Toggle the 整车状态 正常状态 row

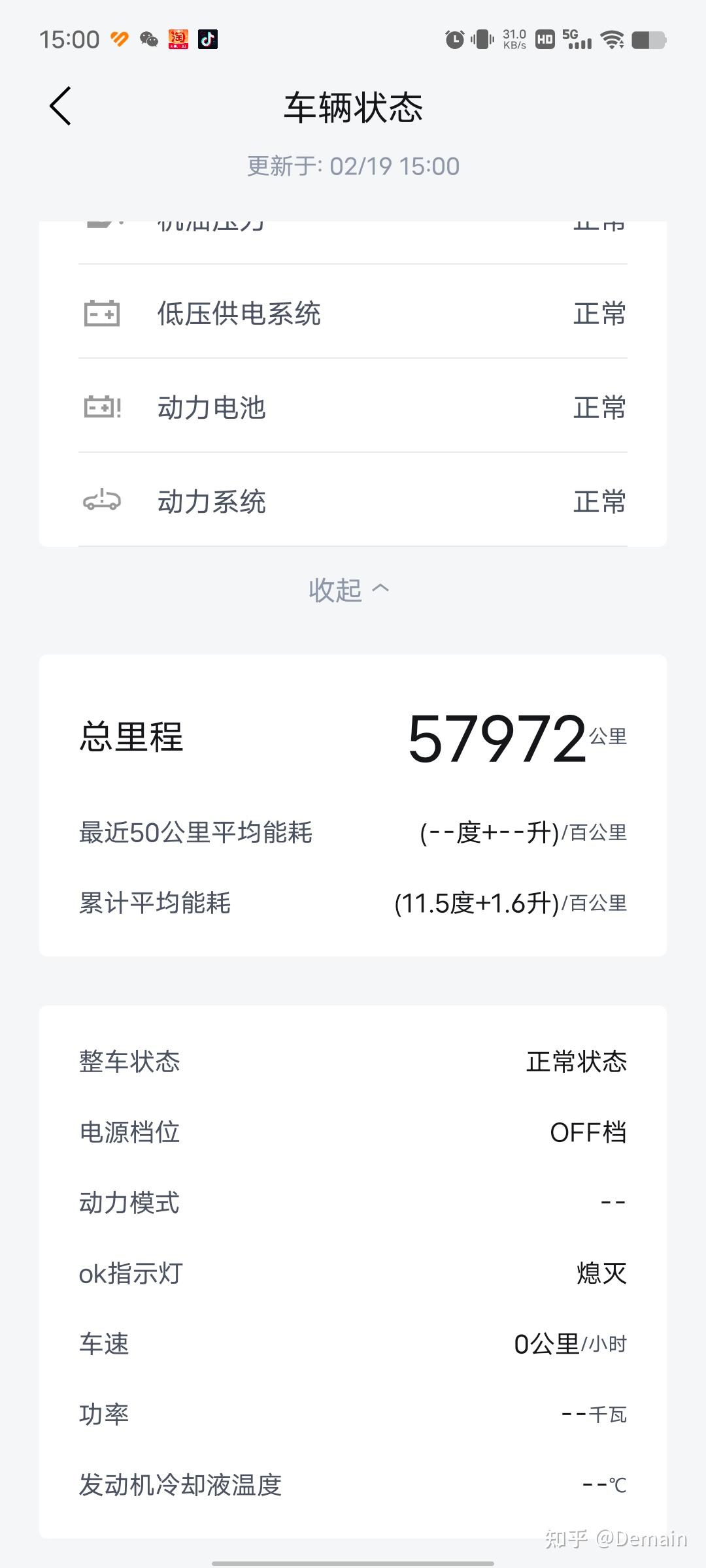click(x=352, y=1062)
